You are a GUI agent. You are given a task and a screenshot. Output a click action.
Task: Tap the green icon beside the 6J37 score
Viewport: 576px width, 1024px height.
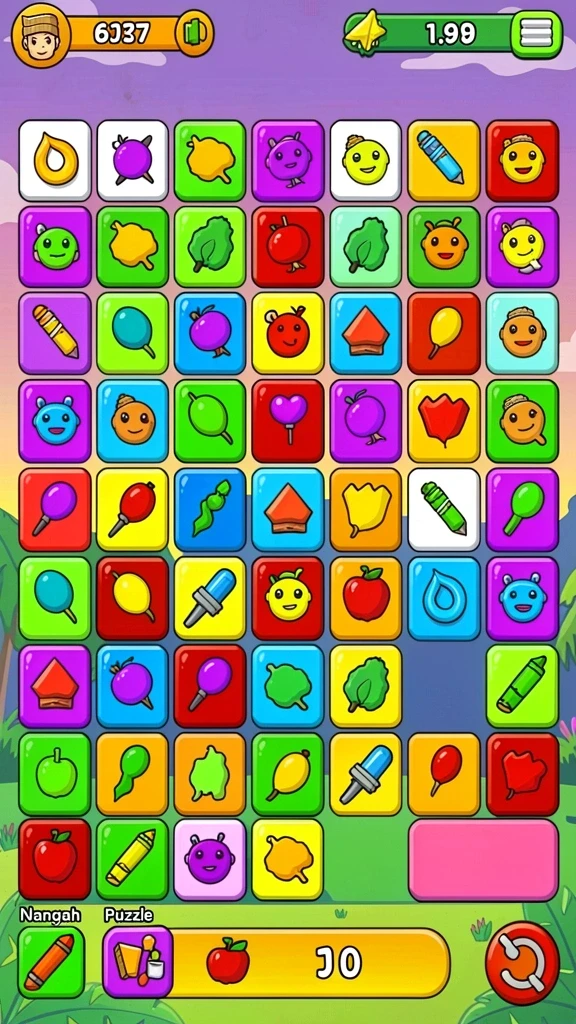coord(195,33)
